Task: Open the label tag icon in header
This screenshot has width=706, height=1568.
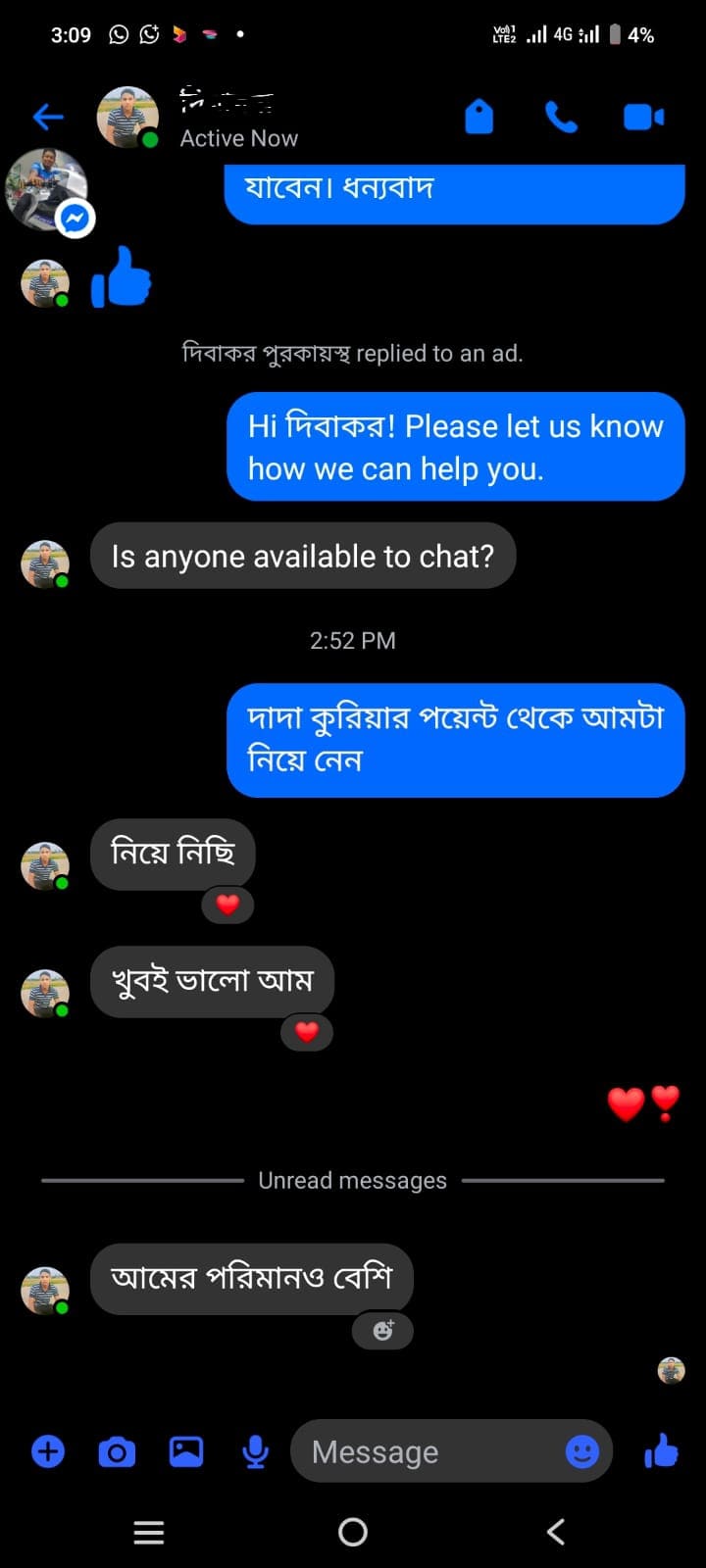Action: pyautogui.click(x=479, y=117)
